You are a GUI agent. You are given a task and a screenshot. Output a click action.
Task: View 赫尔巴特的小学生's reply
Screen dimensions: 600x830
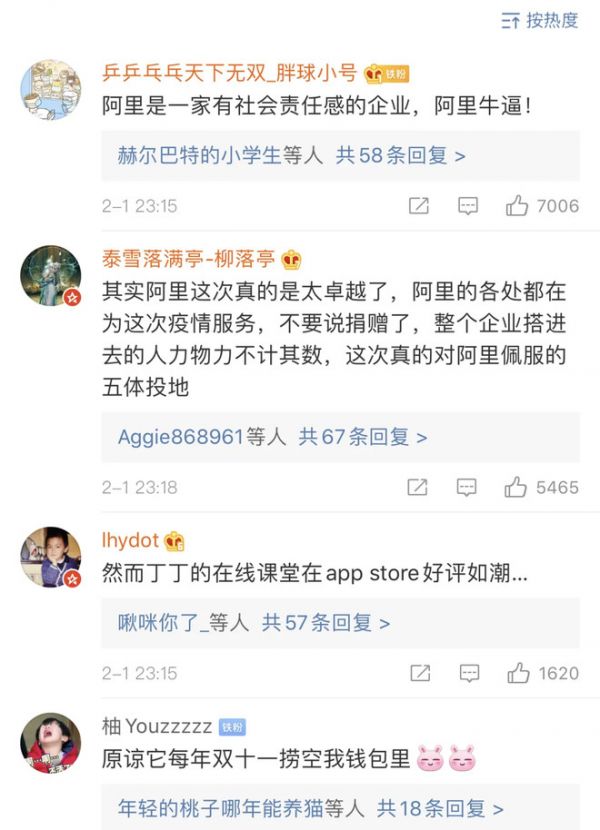(197, 156)
